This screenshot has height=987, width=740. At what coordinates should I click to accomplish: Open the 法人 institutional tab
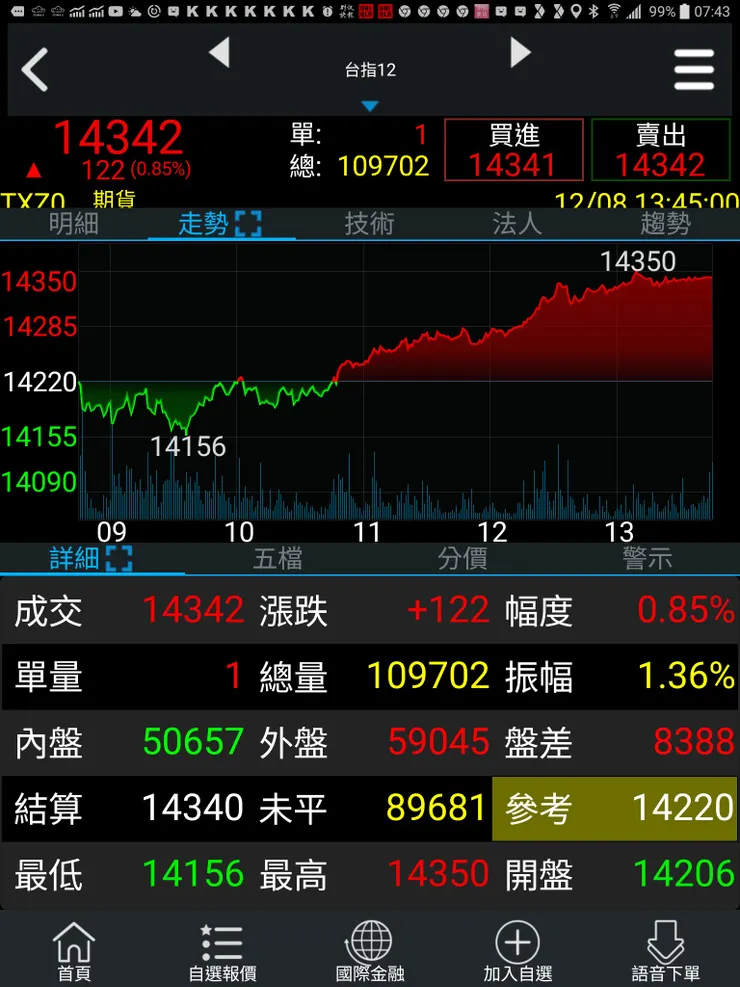point(518,225)
